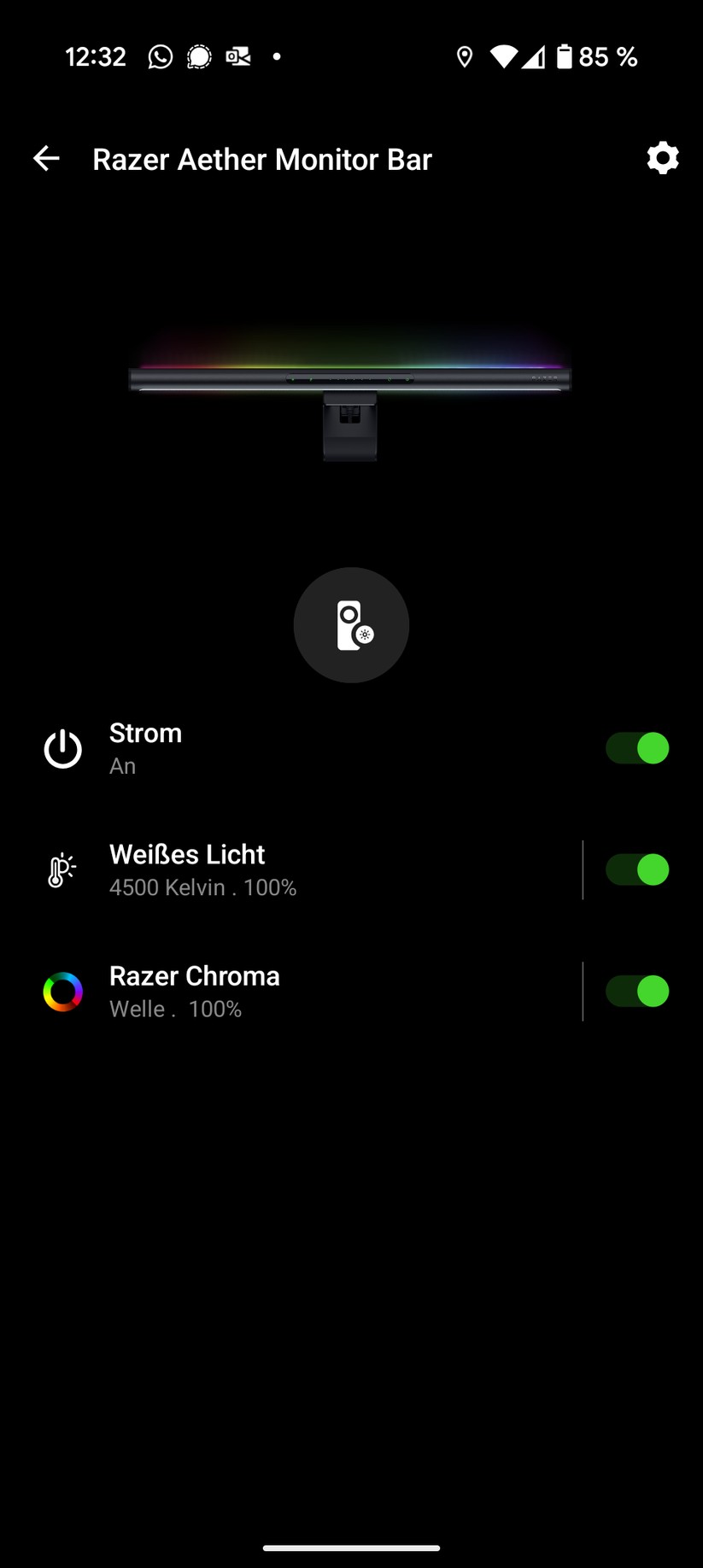The height and width of the screenshot is (1568, 703).
Task: Open the settings gear icon
Action: pyautogui.click(x=661, y=158)
